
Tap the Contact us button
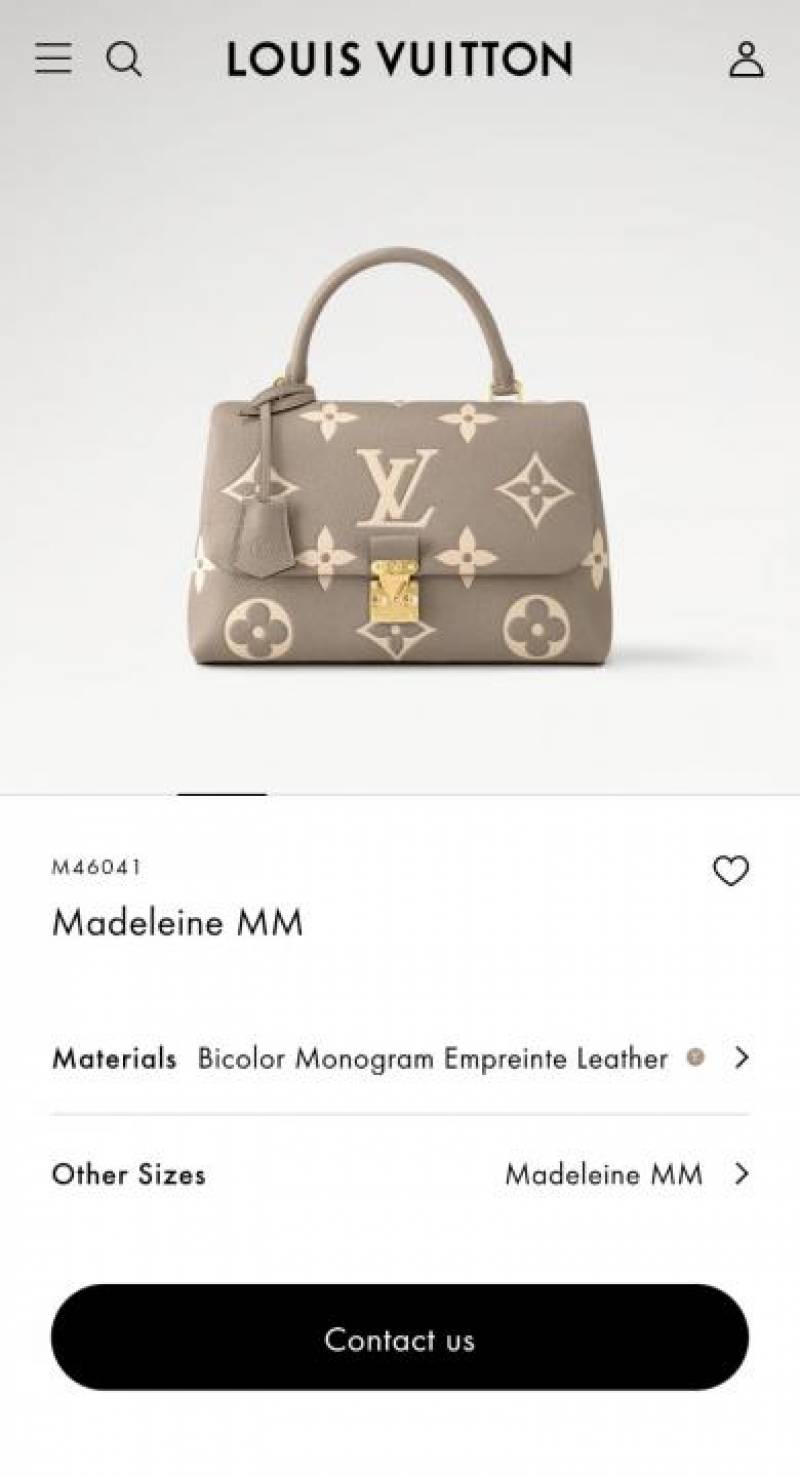tap(400, 1338)
